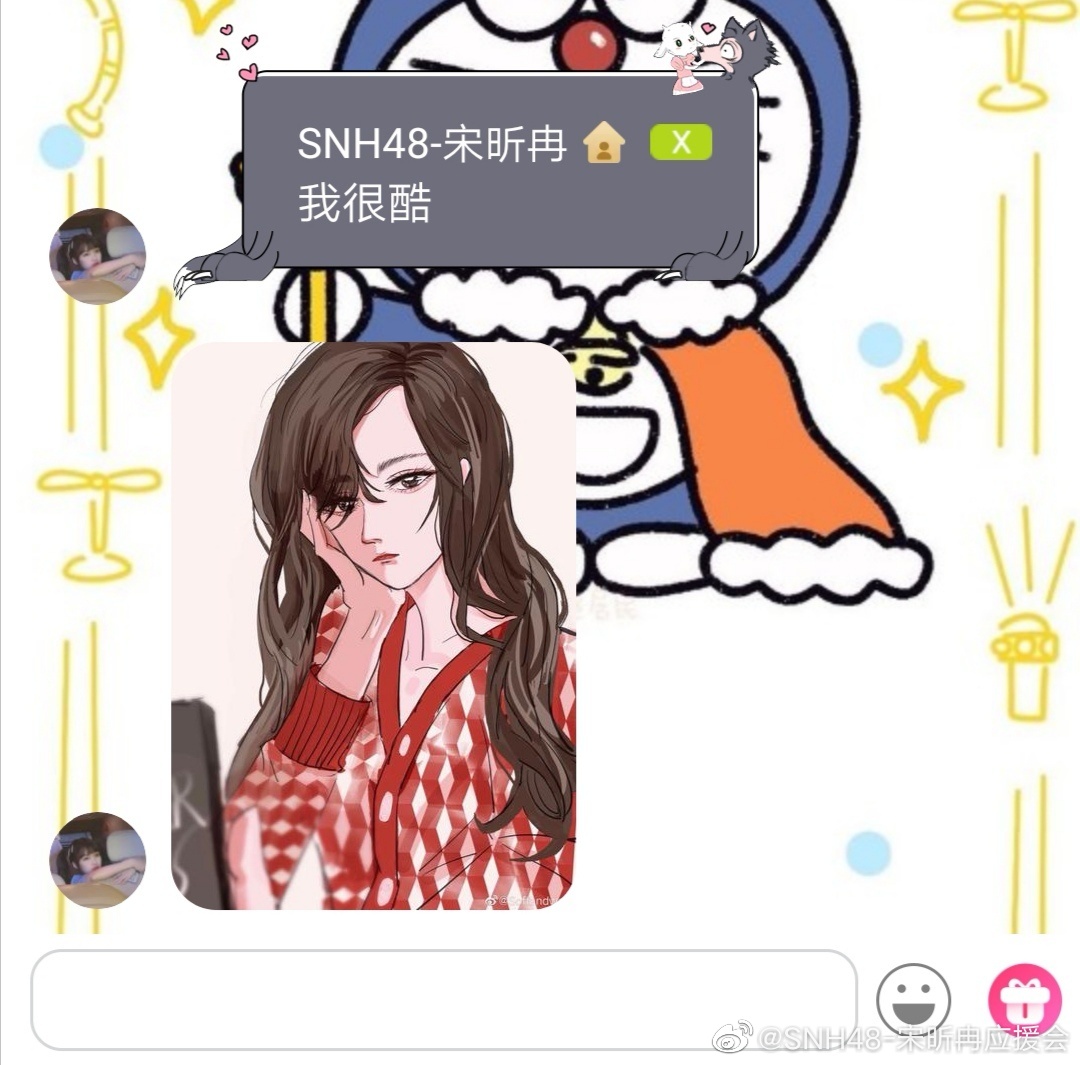The height and width of the screenshot is (1065, 1080).
Task: Open the emoji picker
Action: (x=913, y=999)
